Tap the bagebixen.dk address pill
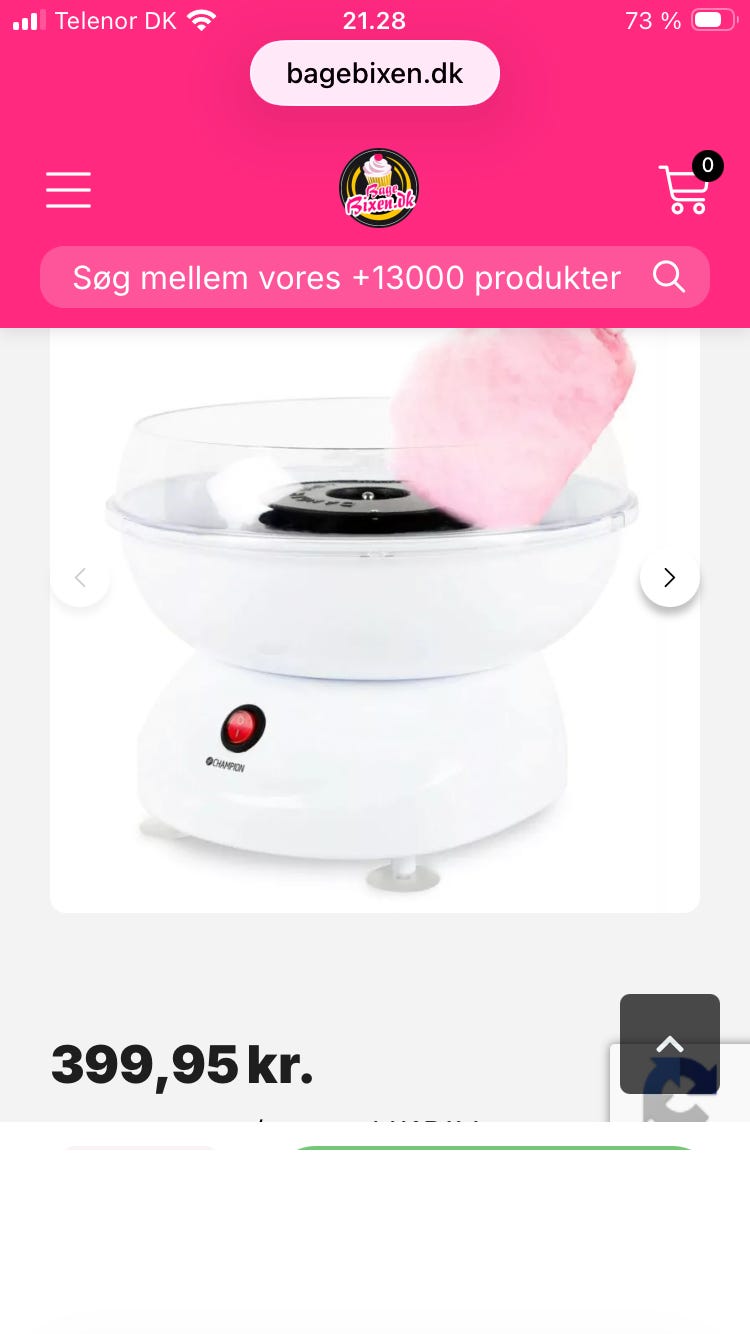The height and width of the screenshot is (1334, 750). 375,73
